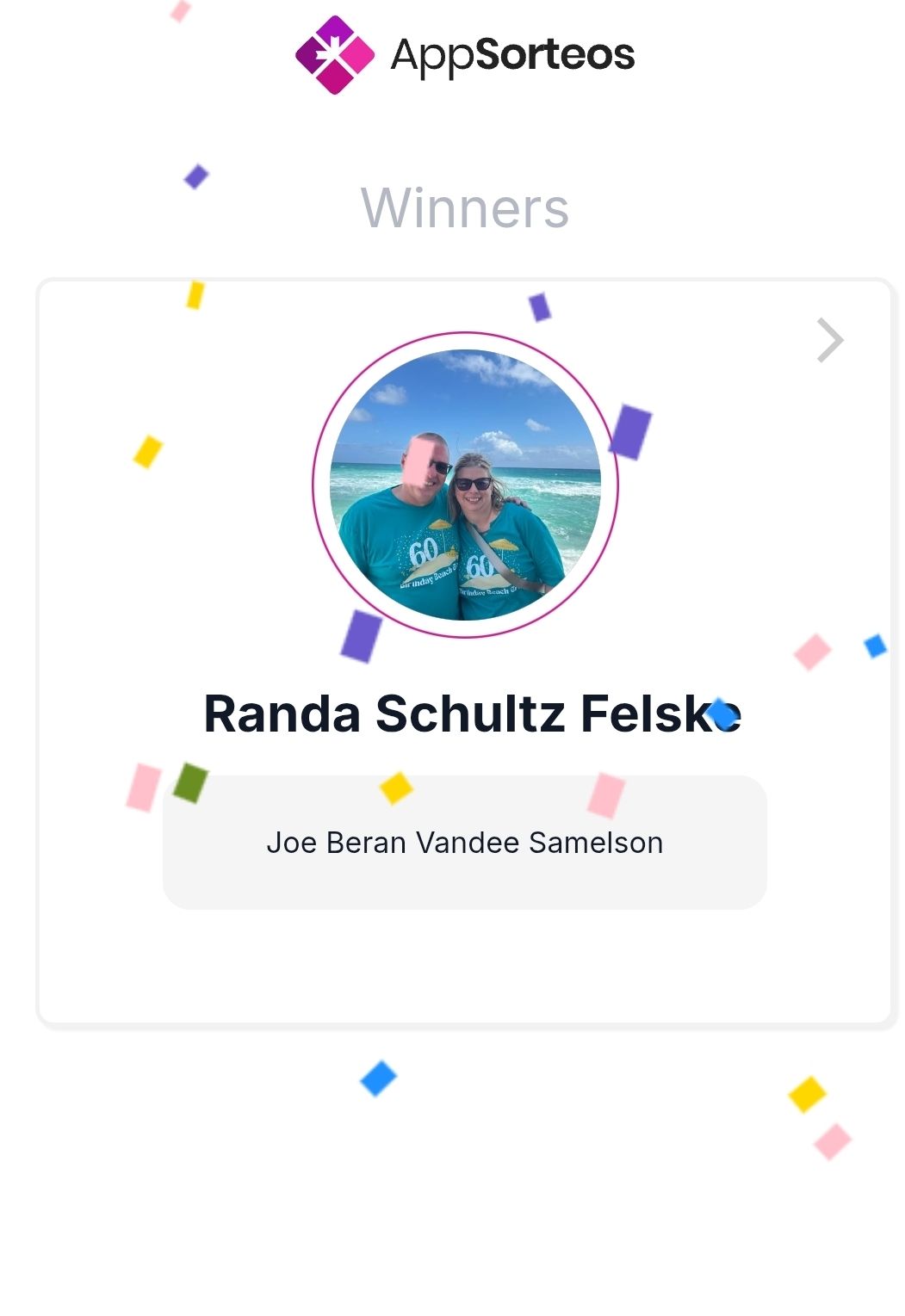Go to the next winner with the chevron
905x1316 pixels.
(829, 341)
